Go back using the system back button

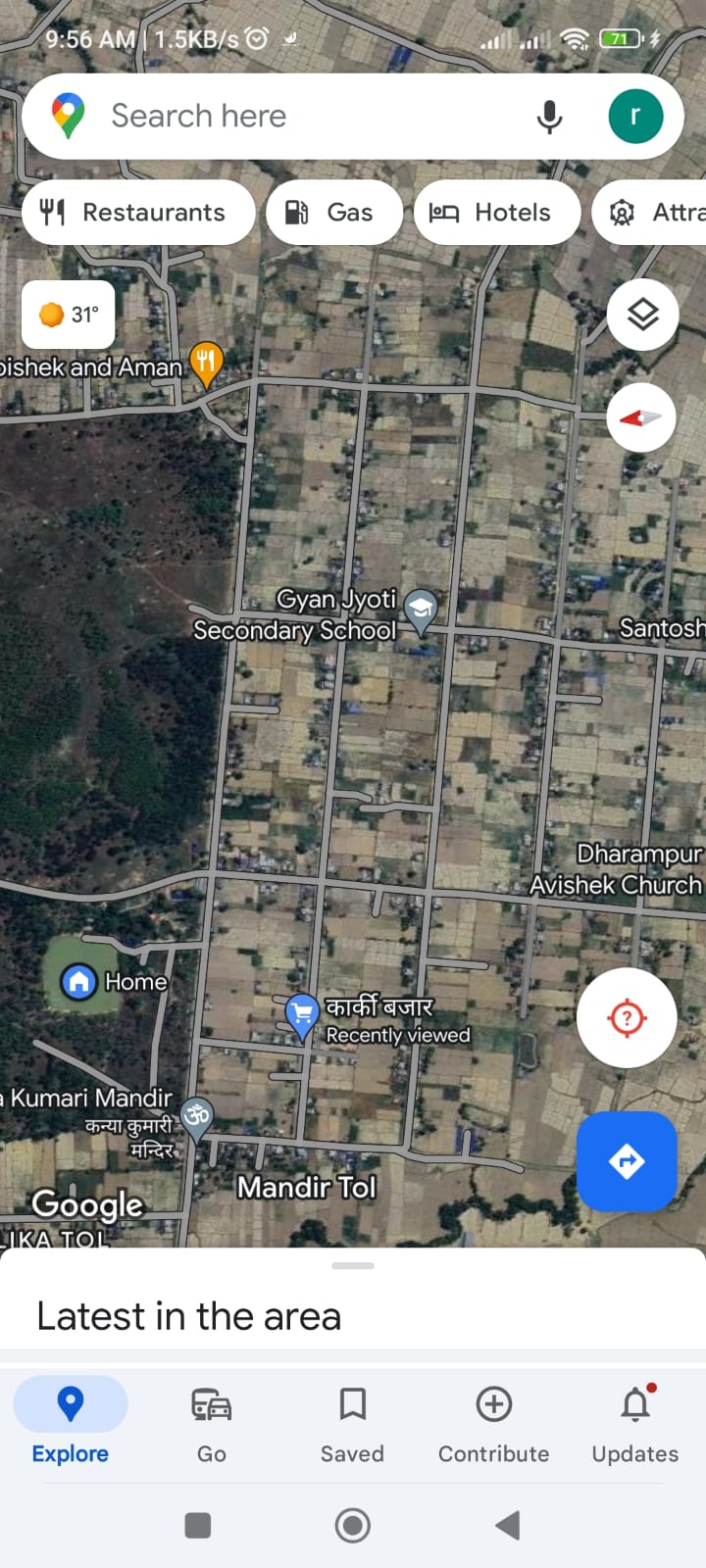507,1525
